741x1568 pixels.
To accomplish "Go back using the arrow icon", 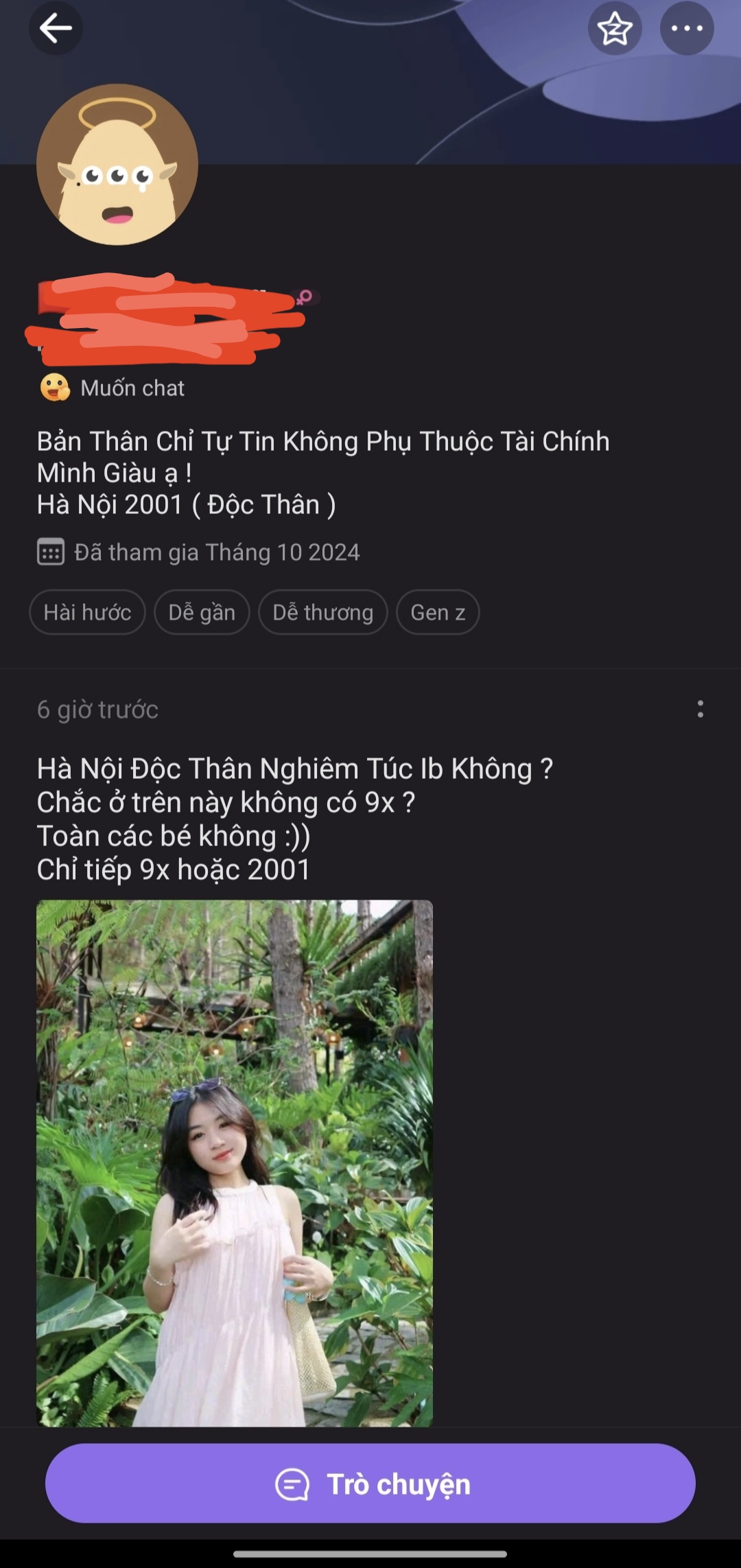I will 56,28.
